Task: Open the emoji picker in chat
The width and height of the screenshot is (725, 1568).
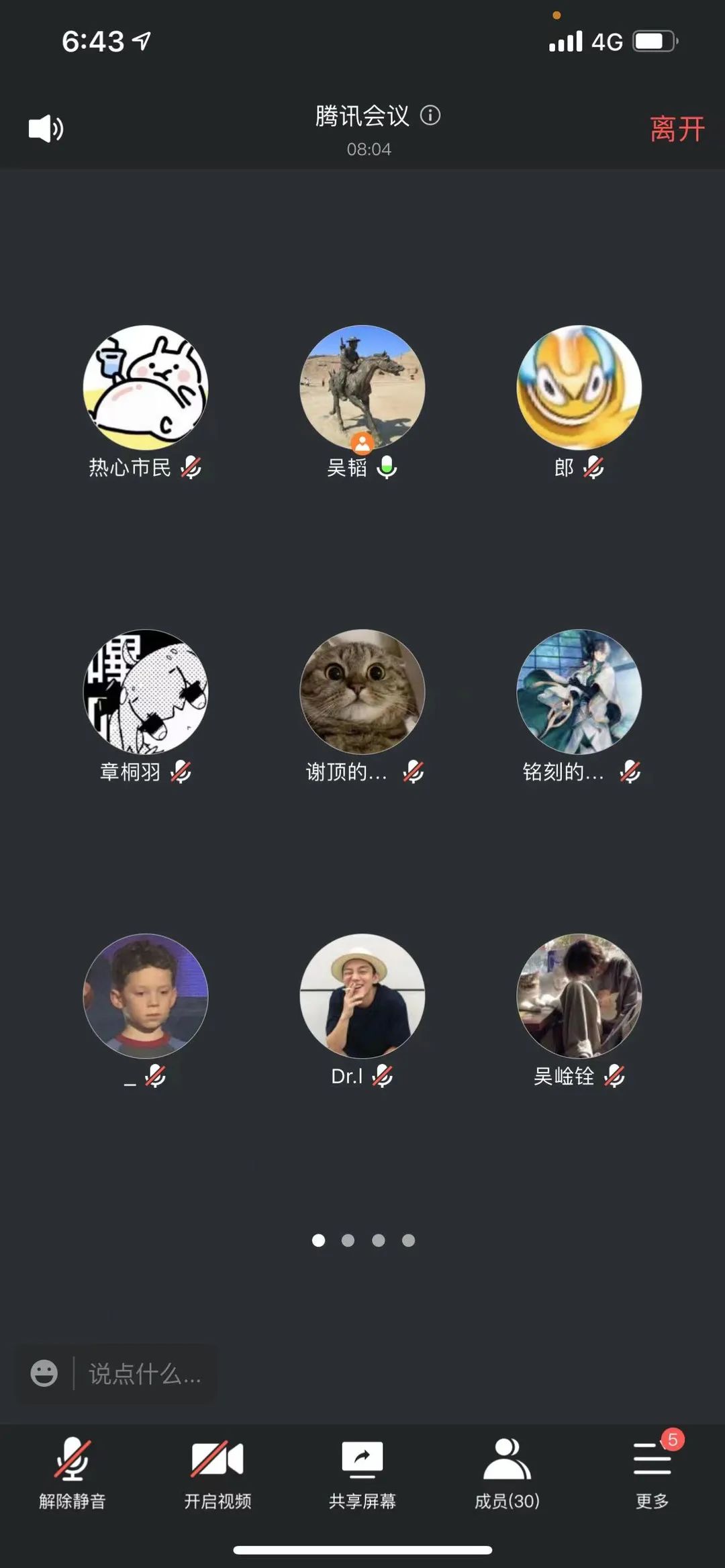Action: coord(44,1373)
